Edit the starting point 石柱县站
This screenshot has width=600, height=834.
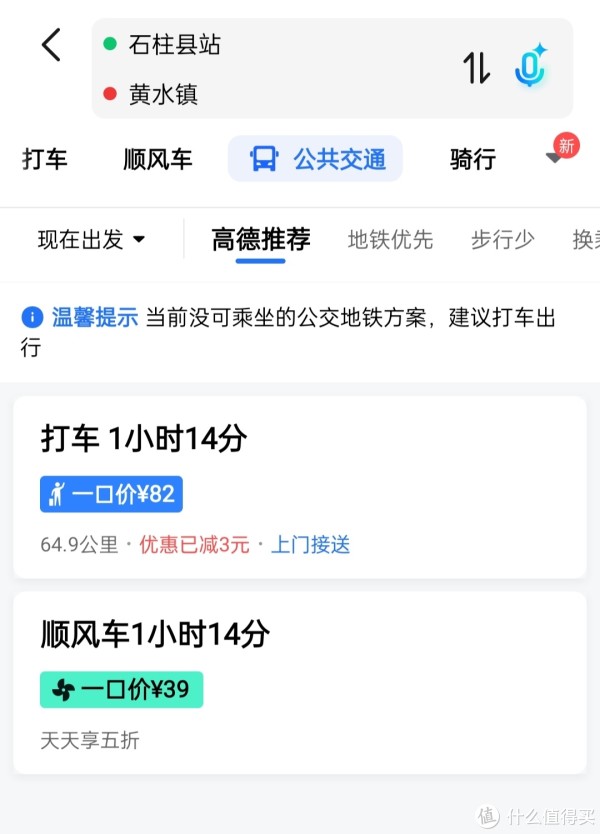coord(175,45)
